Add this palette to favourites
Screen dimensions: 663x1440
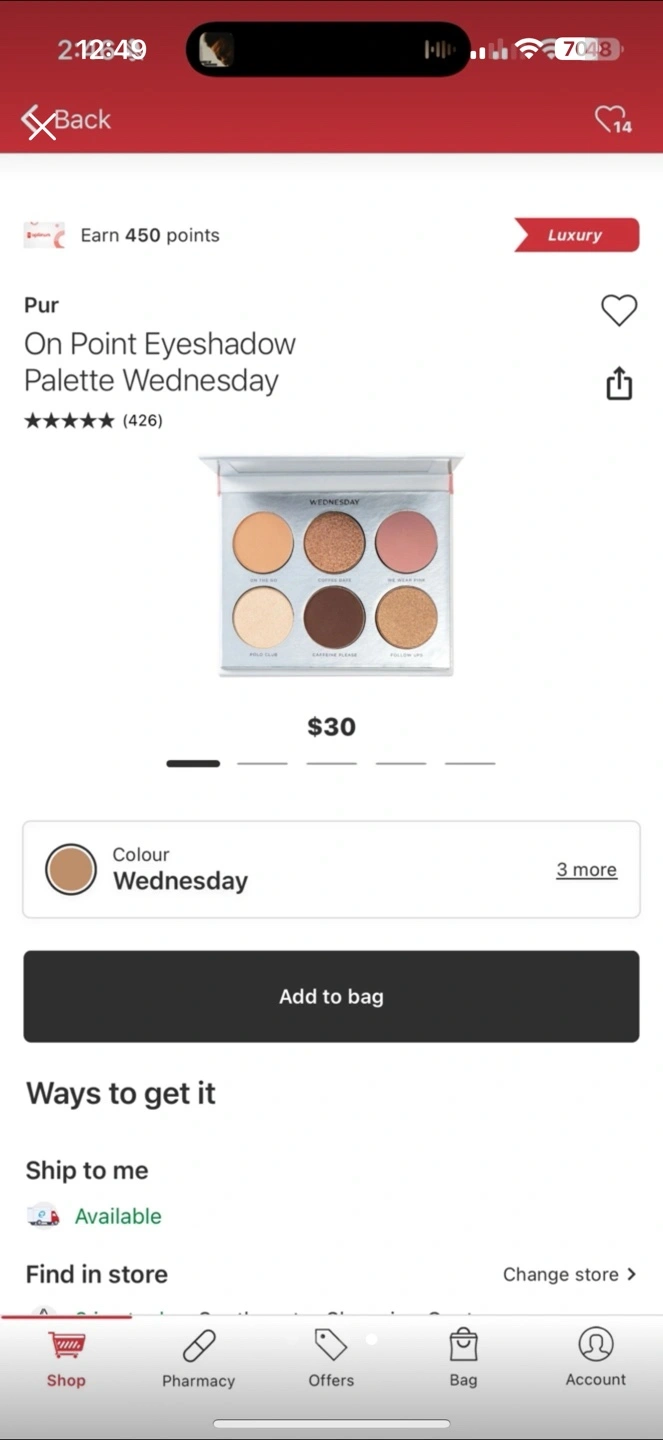(618, 311)
